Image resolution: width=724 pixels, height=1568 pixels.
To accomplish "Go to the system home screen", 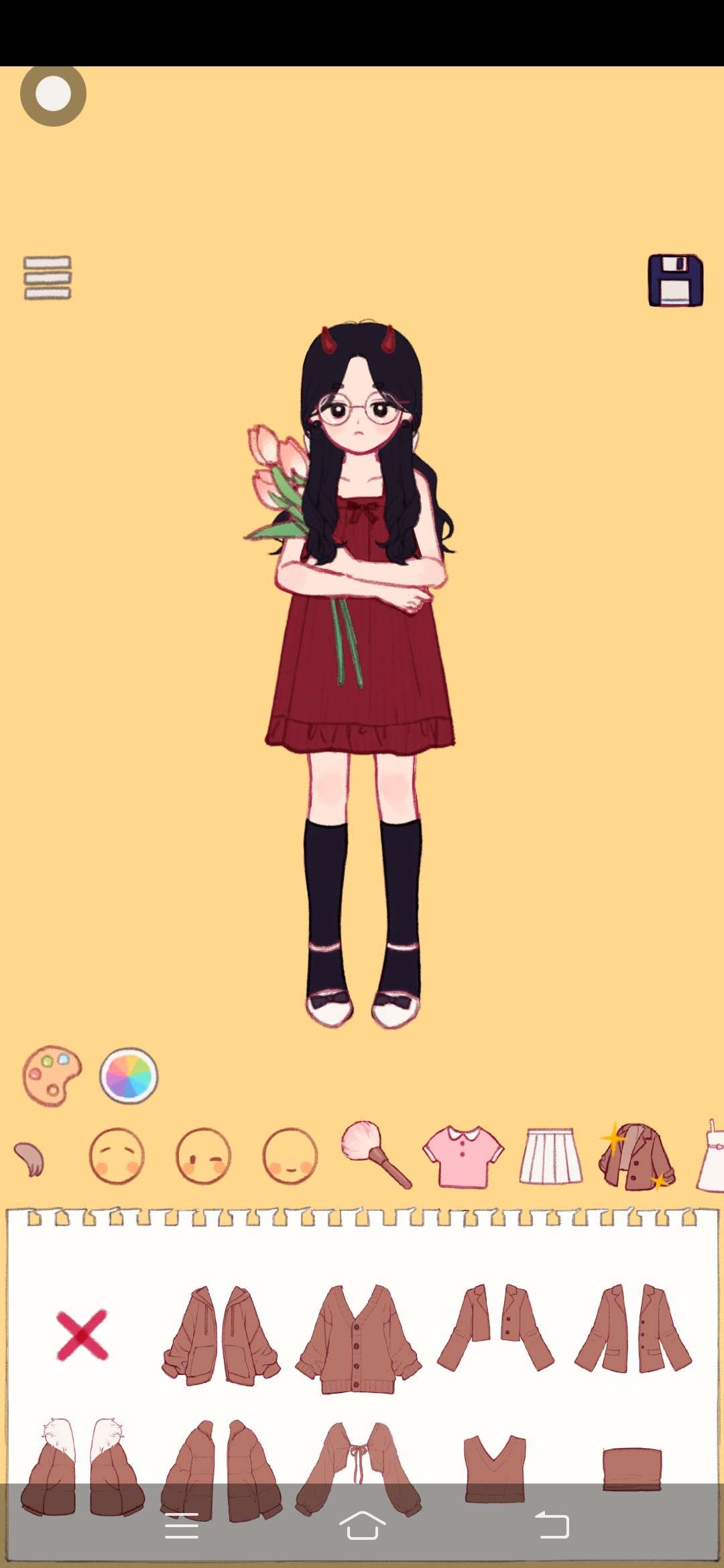I will tap(362, 1526).
